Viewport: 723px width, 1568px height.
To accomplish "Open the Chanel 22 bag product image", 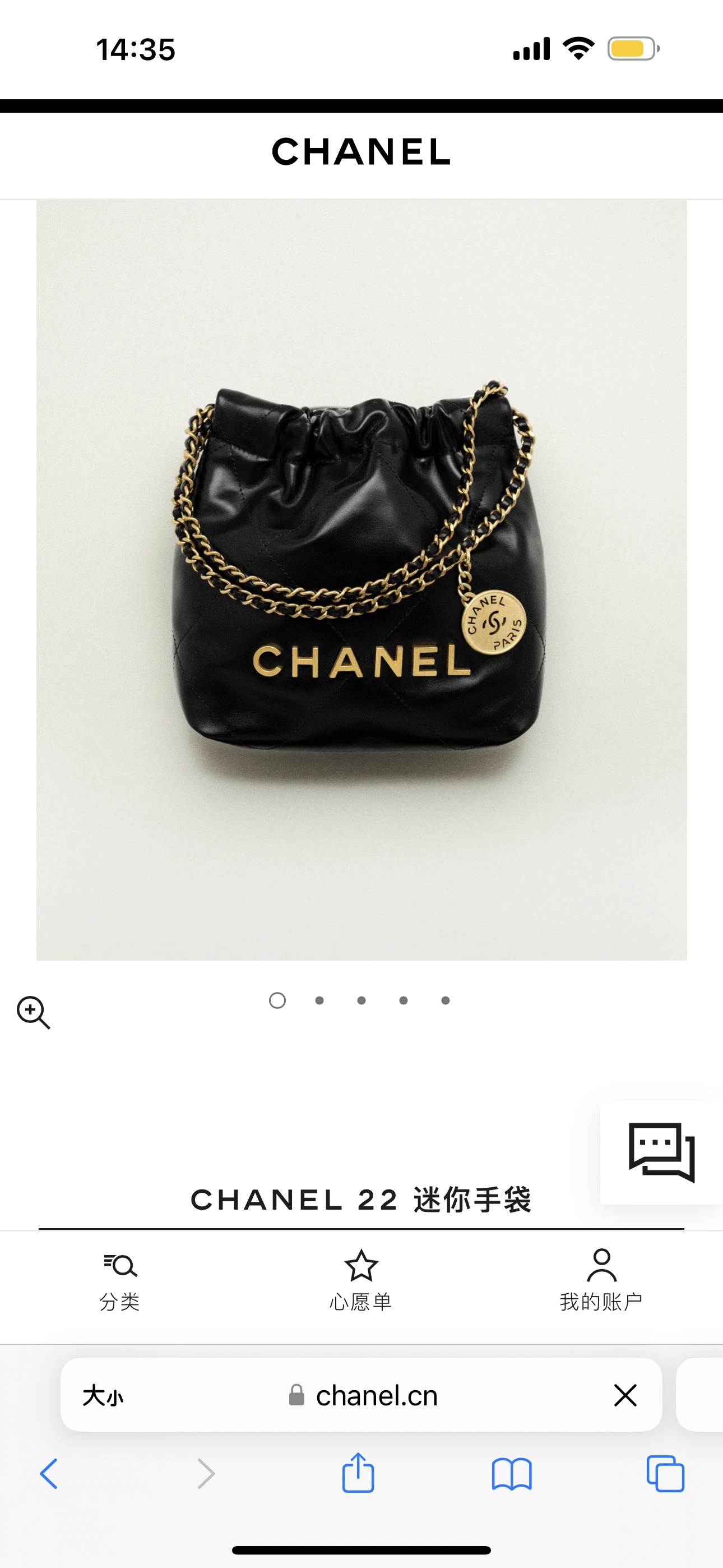I will [x=361, y=579].
